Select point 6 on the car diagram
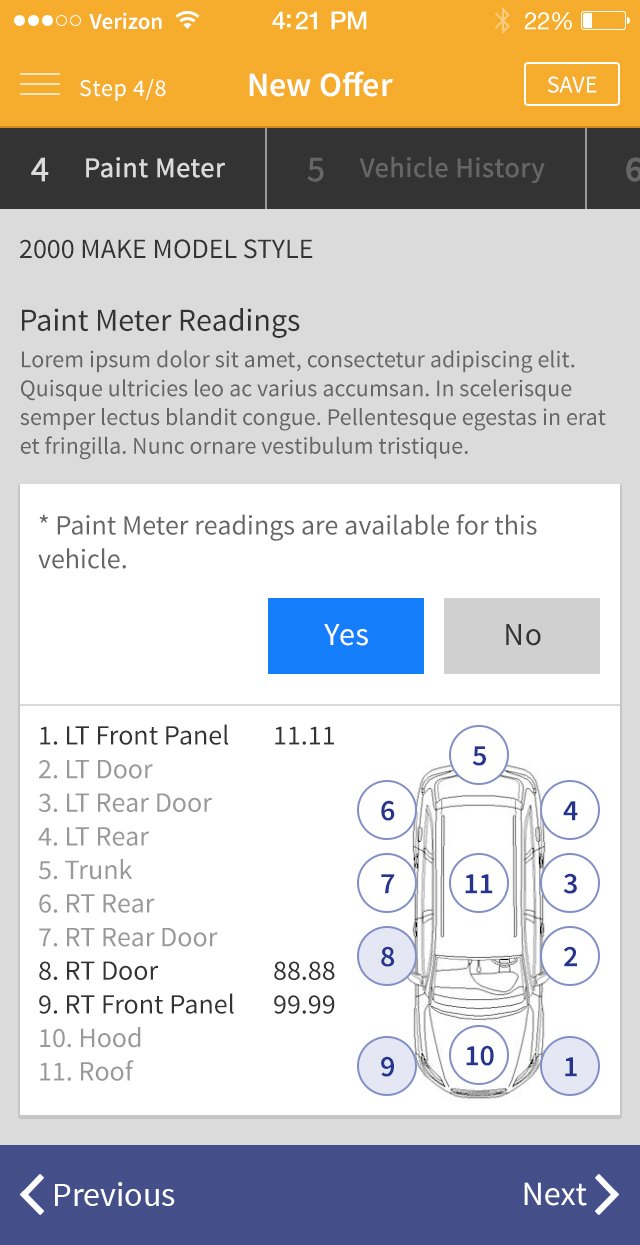This screenshot has height=1245, width=640. tap(388, 811)
